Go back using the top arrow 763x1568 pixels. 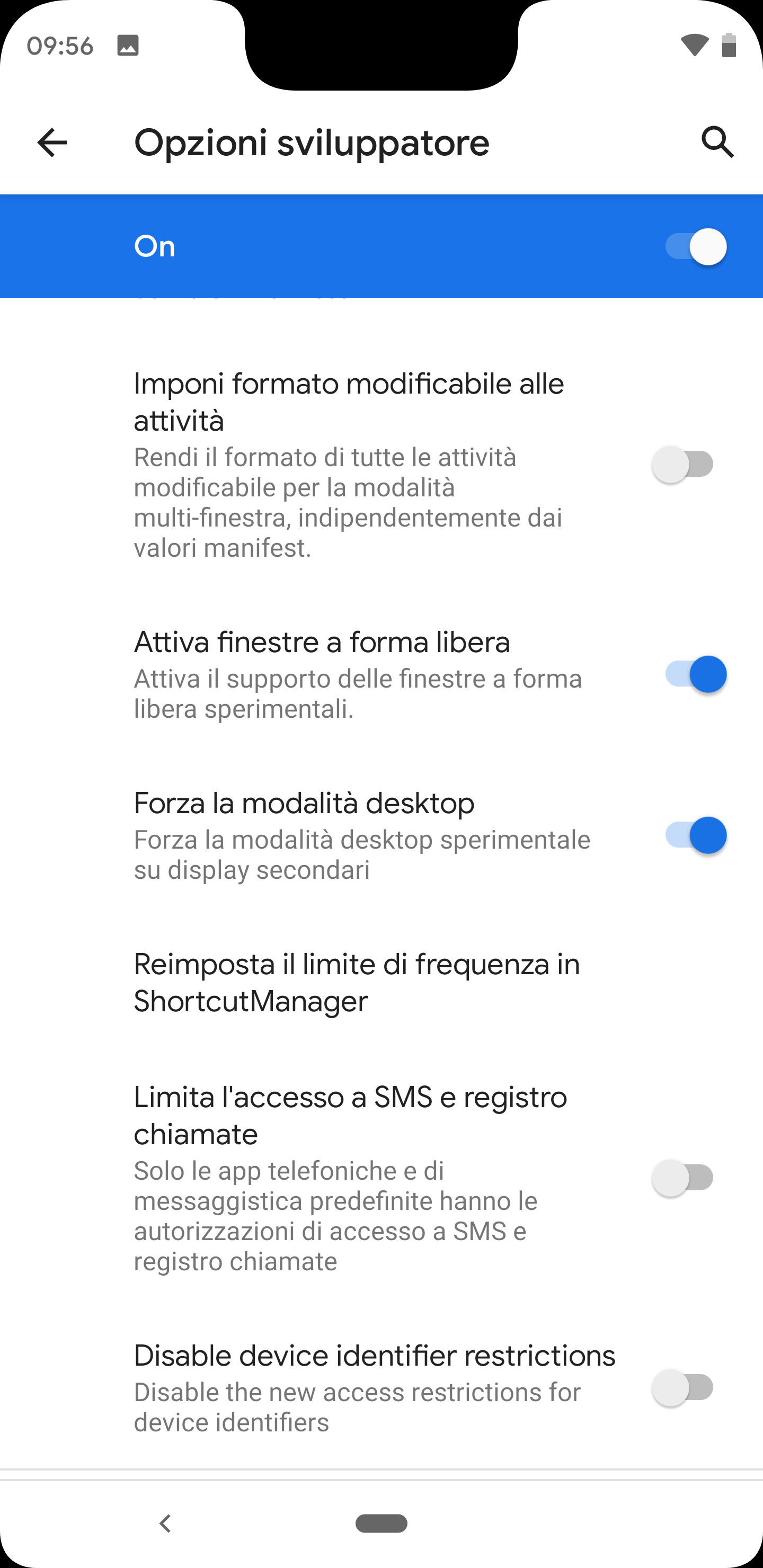52,143
